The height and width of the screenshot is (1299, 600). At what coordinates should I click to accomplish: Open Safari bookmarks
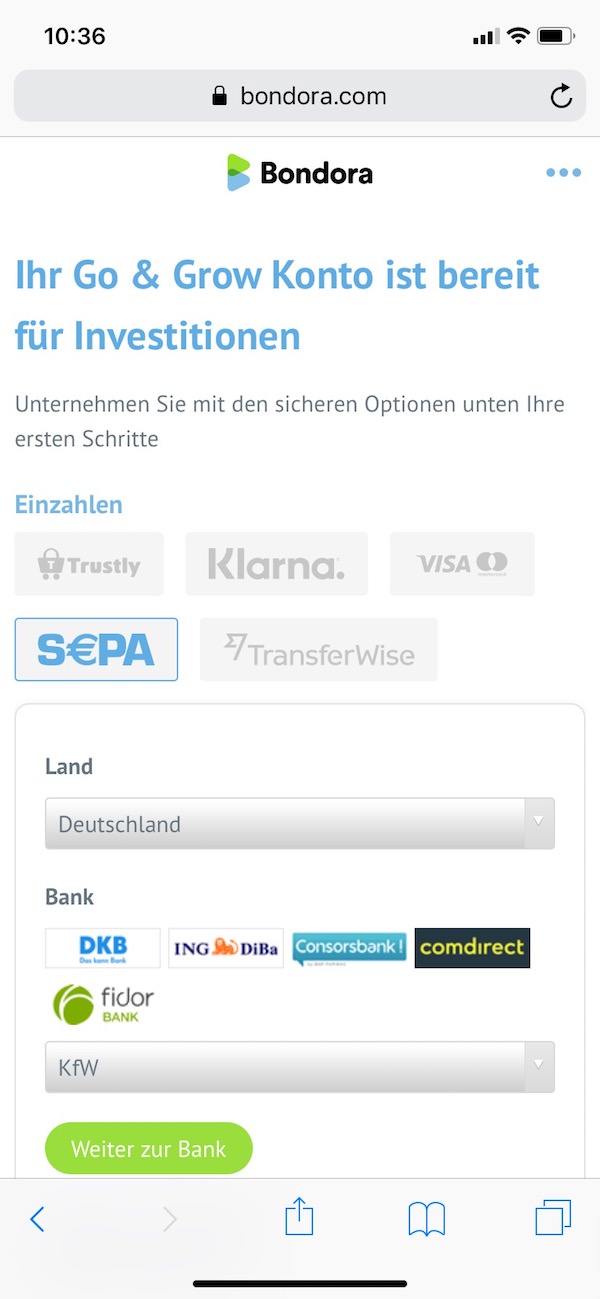(x=427, y=1218)
